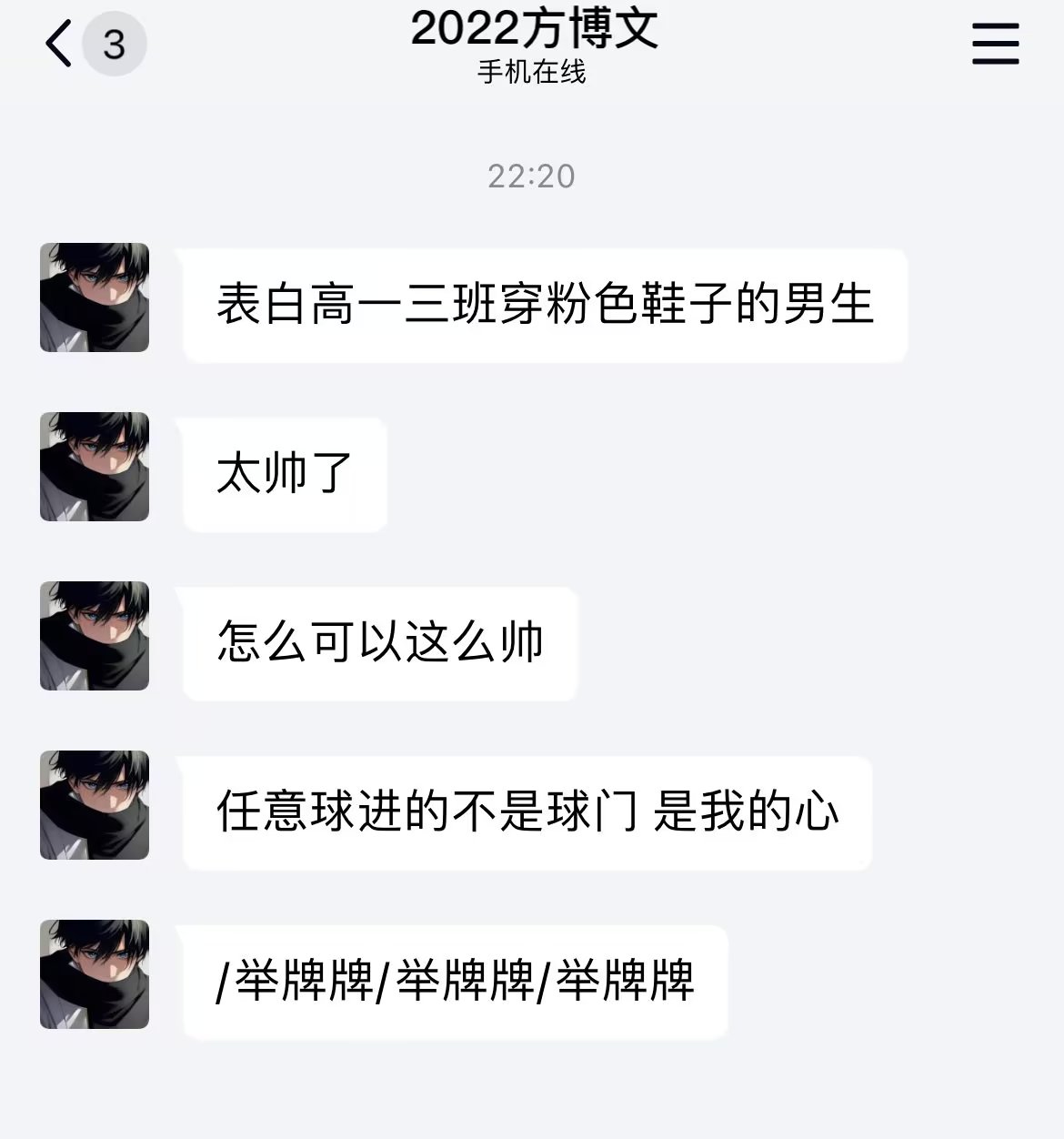Tap avatar next to 表白高一三班 message
The height and width of the screenshot is (1139, 1064).
point(95,297)
